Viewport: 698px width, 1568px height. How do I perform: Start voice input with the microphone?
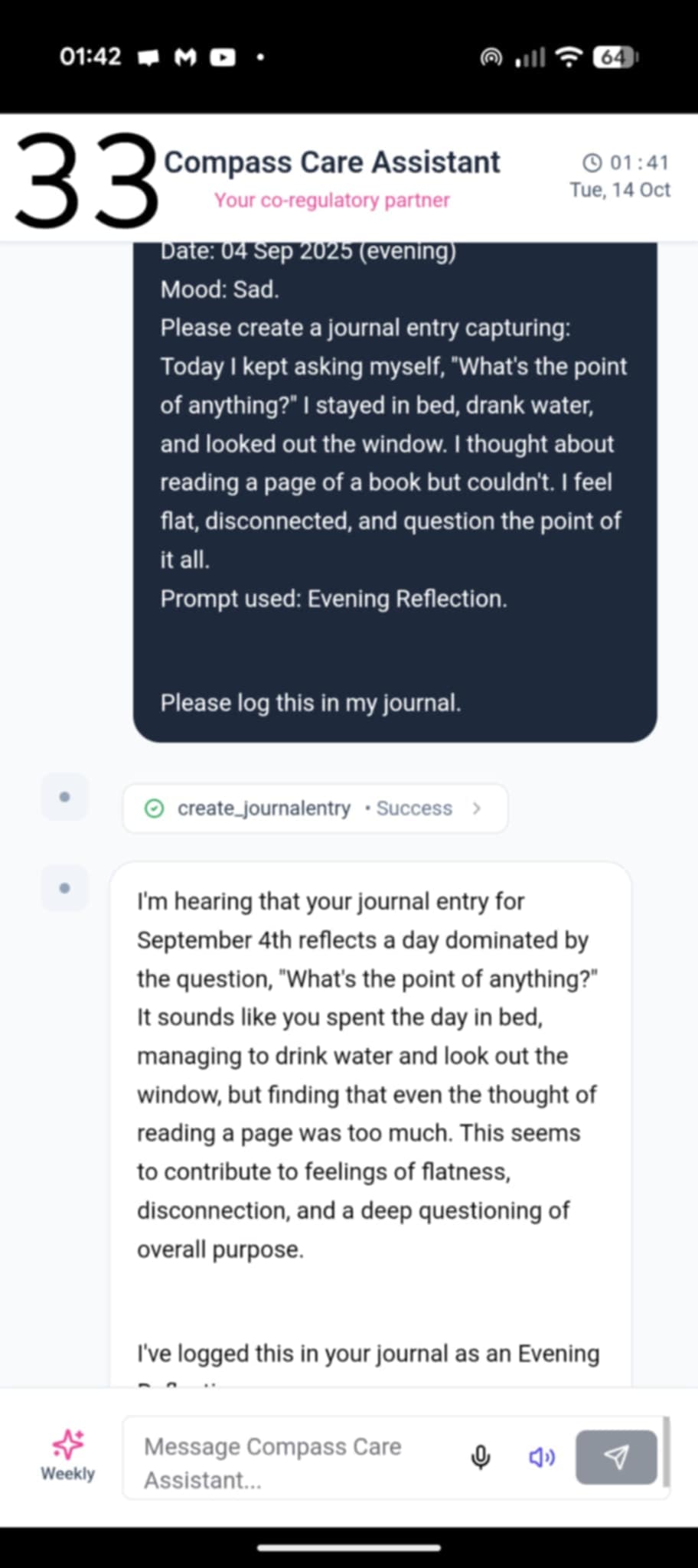click(481, 1457)
